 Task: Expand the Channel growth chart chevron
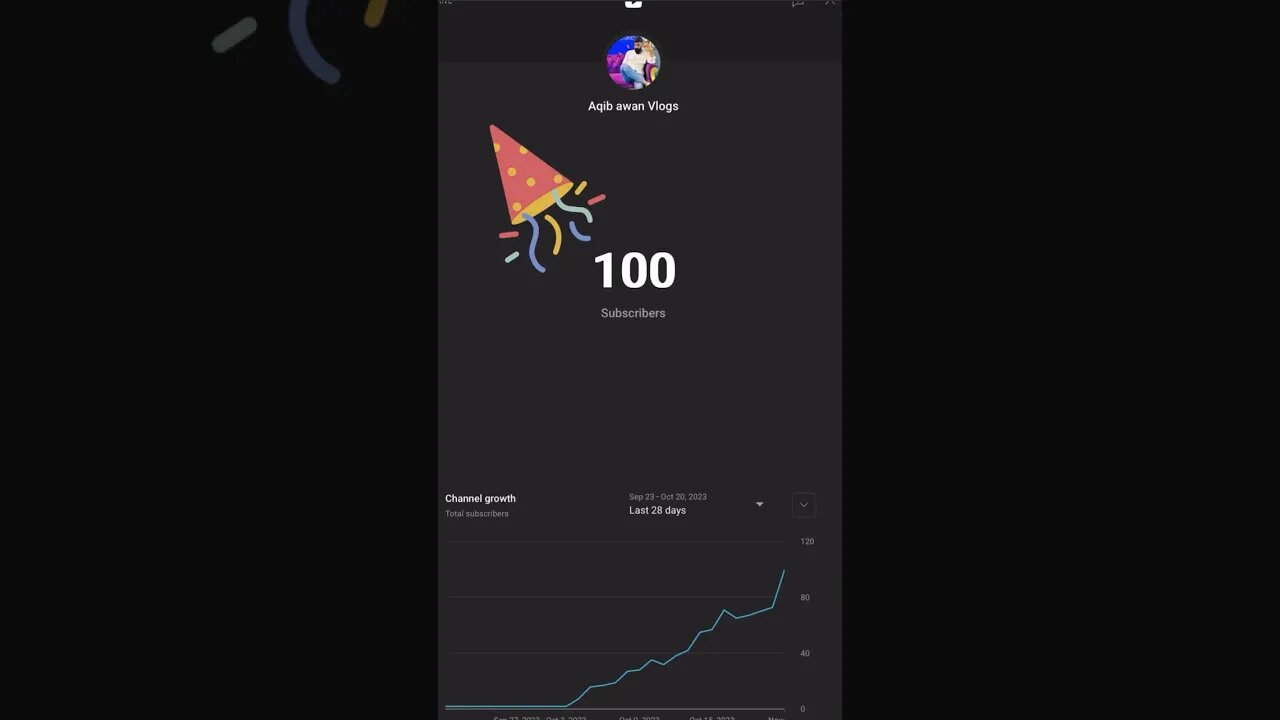click(803, 505)
